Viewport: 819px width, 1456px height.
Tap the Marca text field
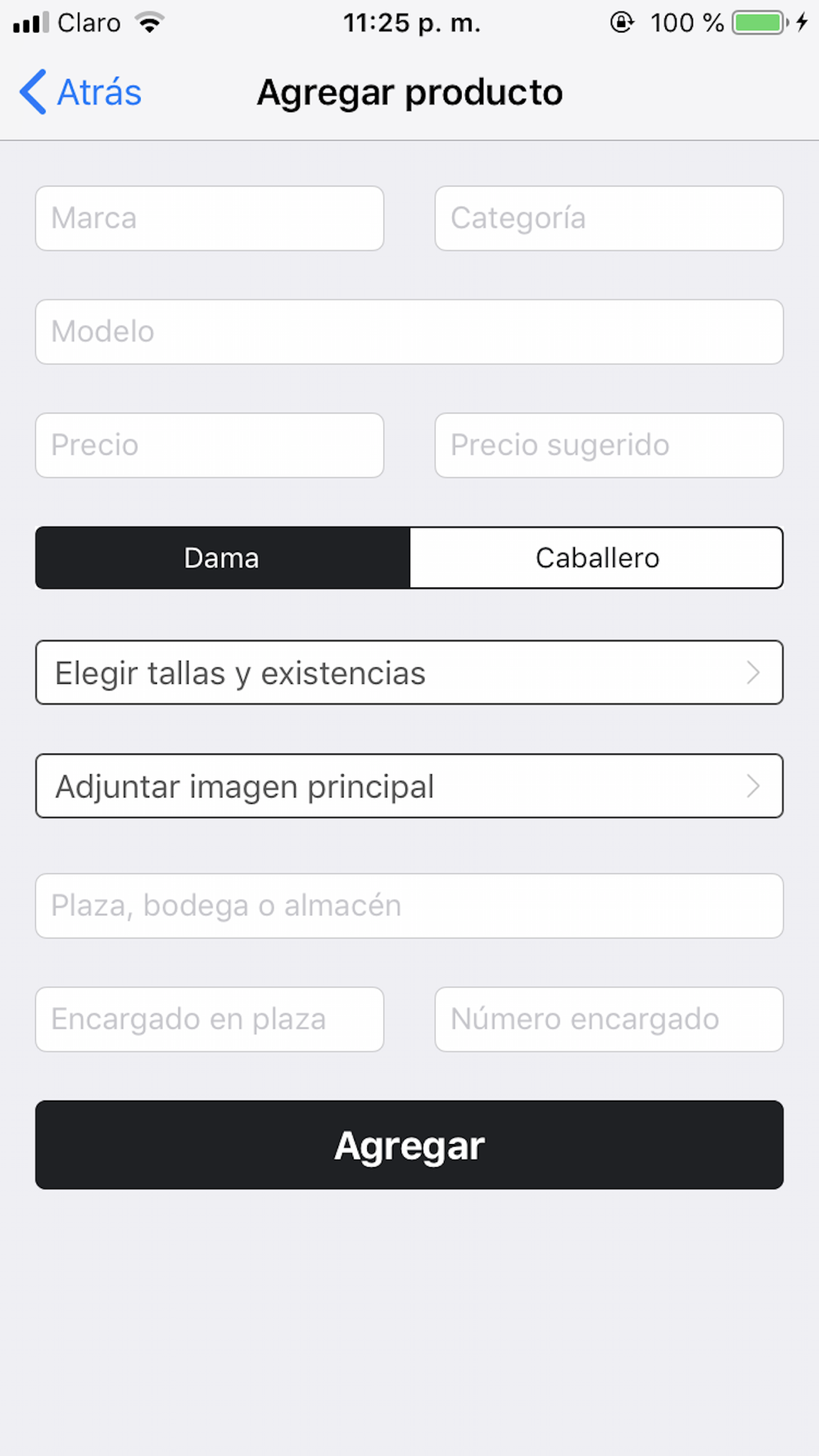[210, 218]
